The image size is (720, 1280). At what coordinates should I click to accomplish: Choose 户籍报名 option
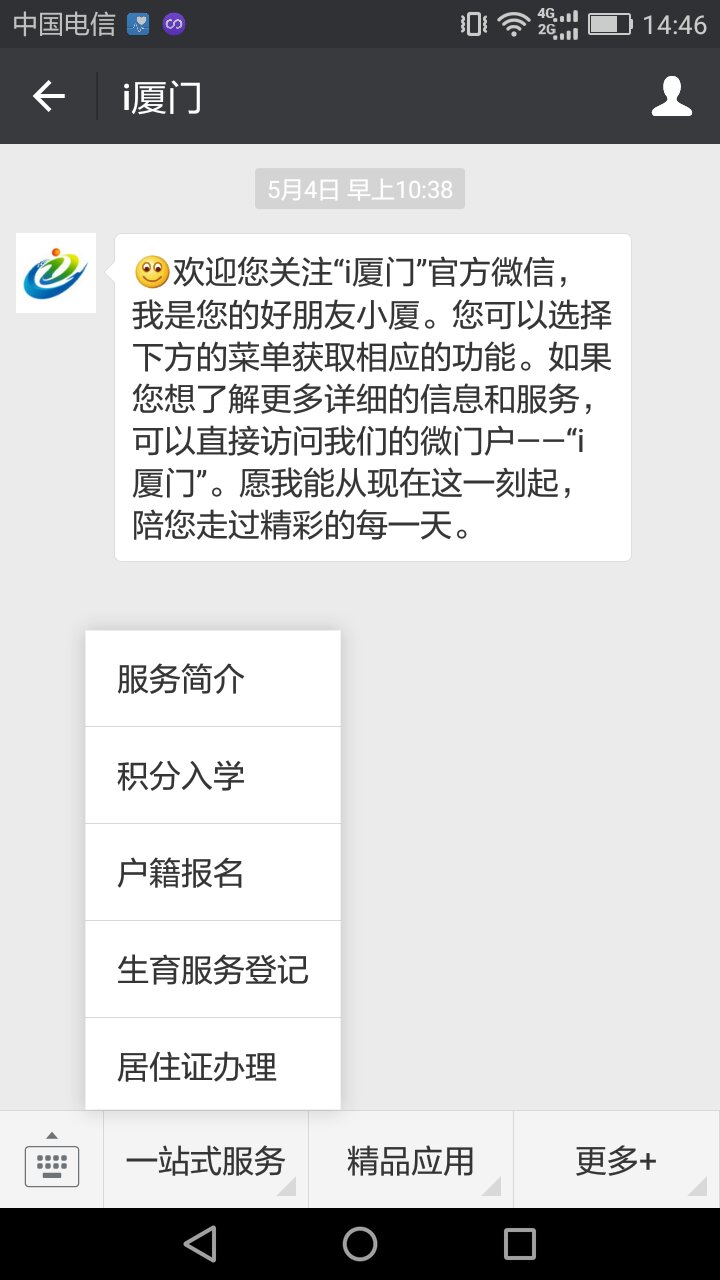click(x=212, y=873)
